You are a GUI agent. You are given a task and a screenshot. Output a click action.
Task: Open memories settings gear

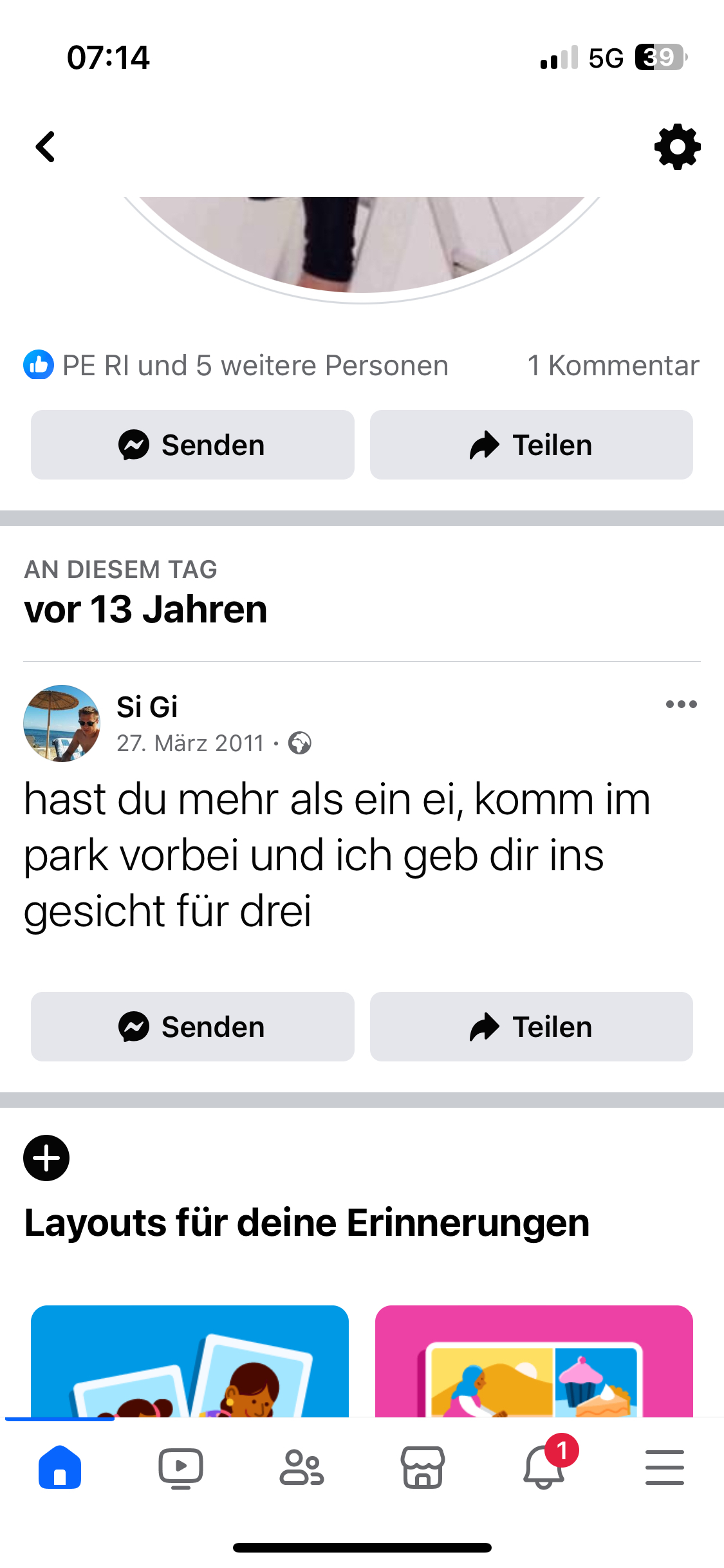point(677,147)
